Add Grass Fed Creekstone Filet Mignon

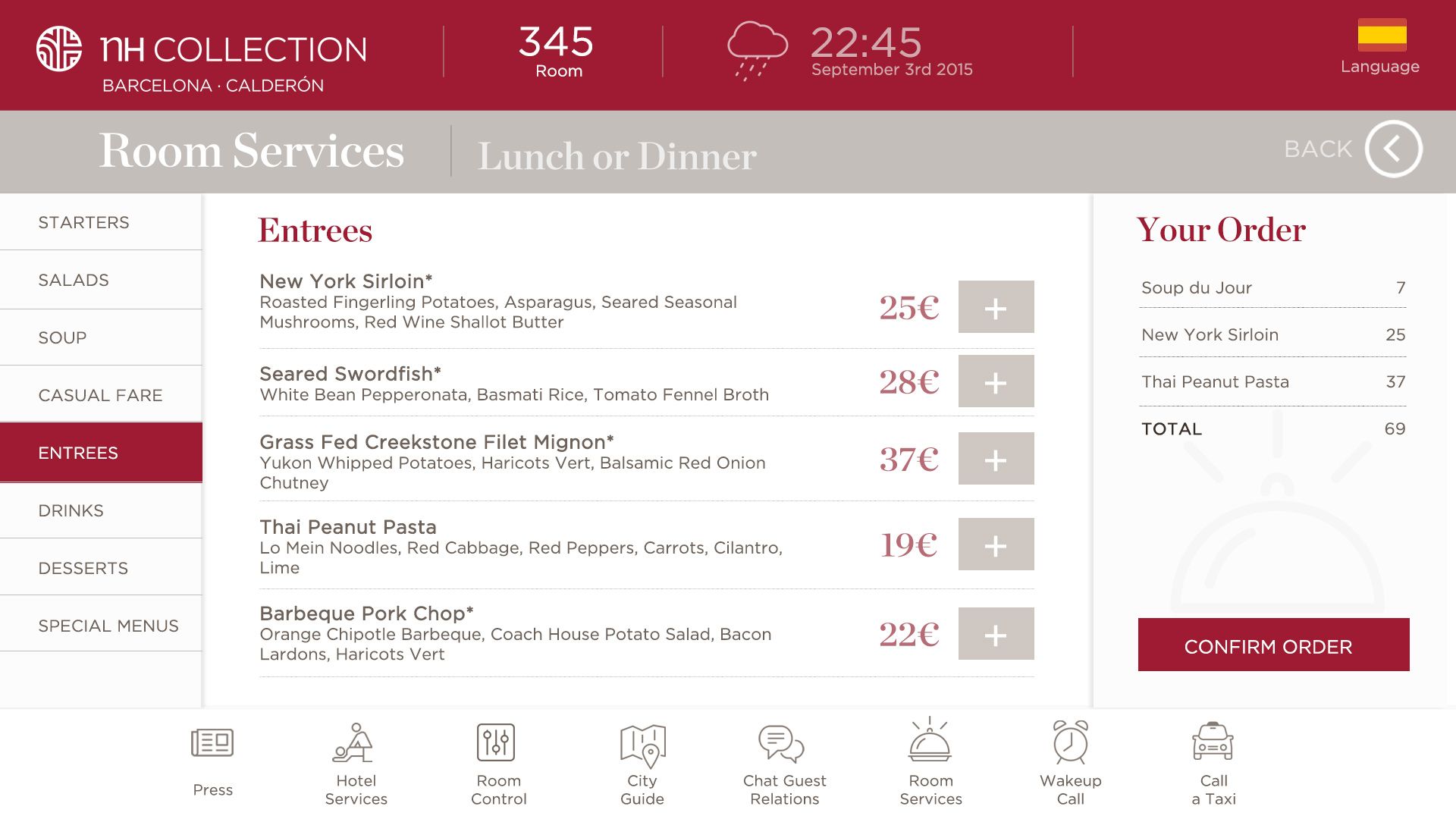coord(996,459)
